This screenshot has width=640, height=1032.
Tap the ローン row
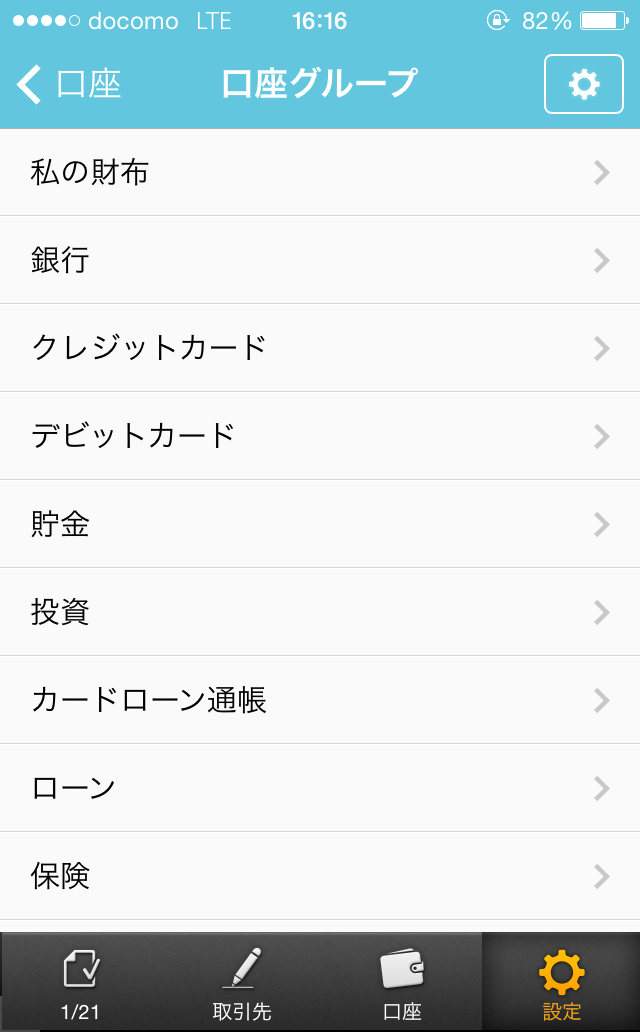[320, 788]
